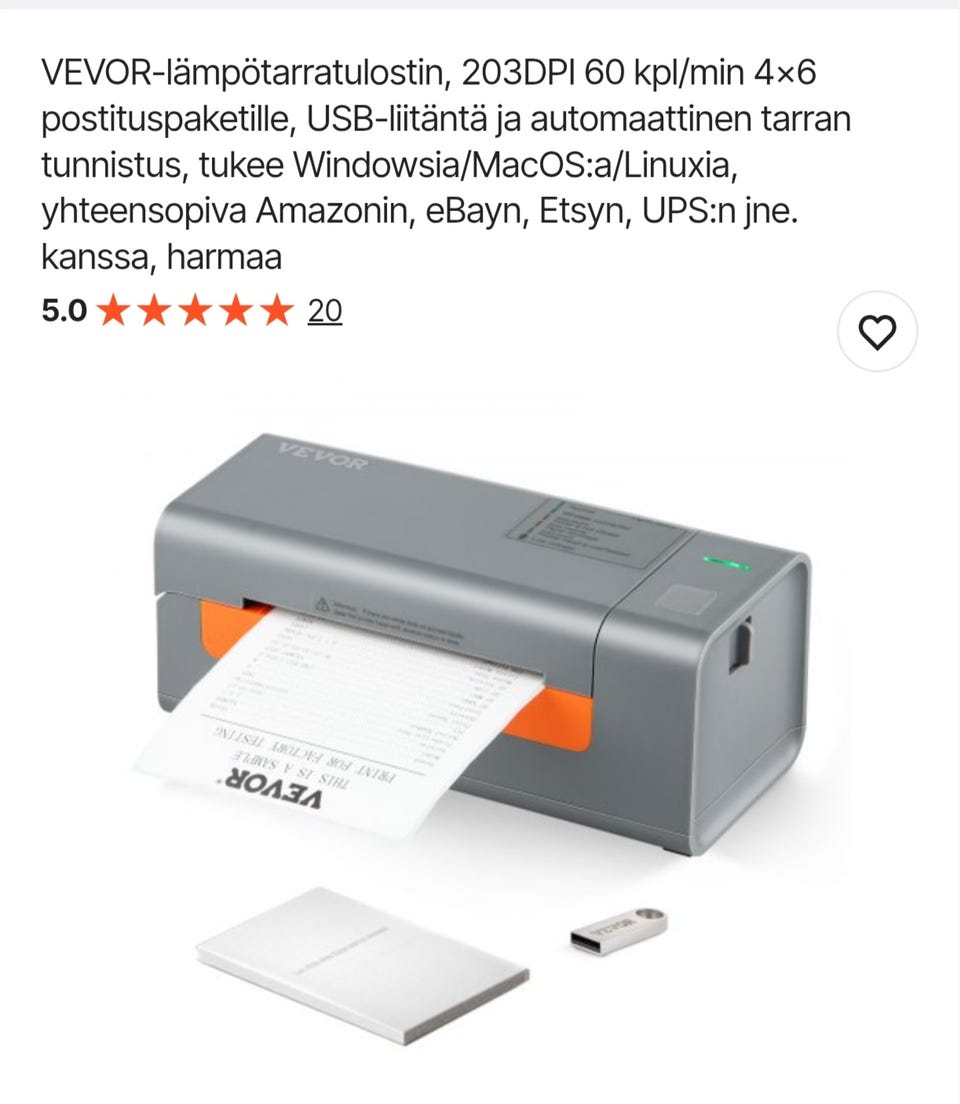Image resolution: width=960 pixels, height=1104 pixels.
Task: Click the heart icon to favorite the printer
Action: 877,333
